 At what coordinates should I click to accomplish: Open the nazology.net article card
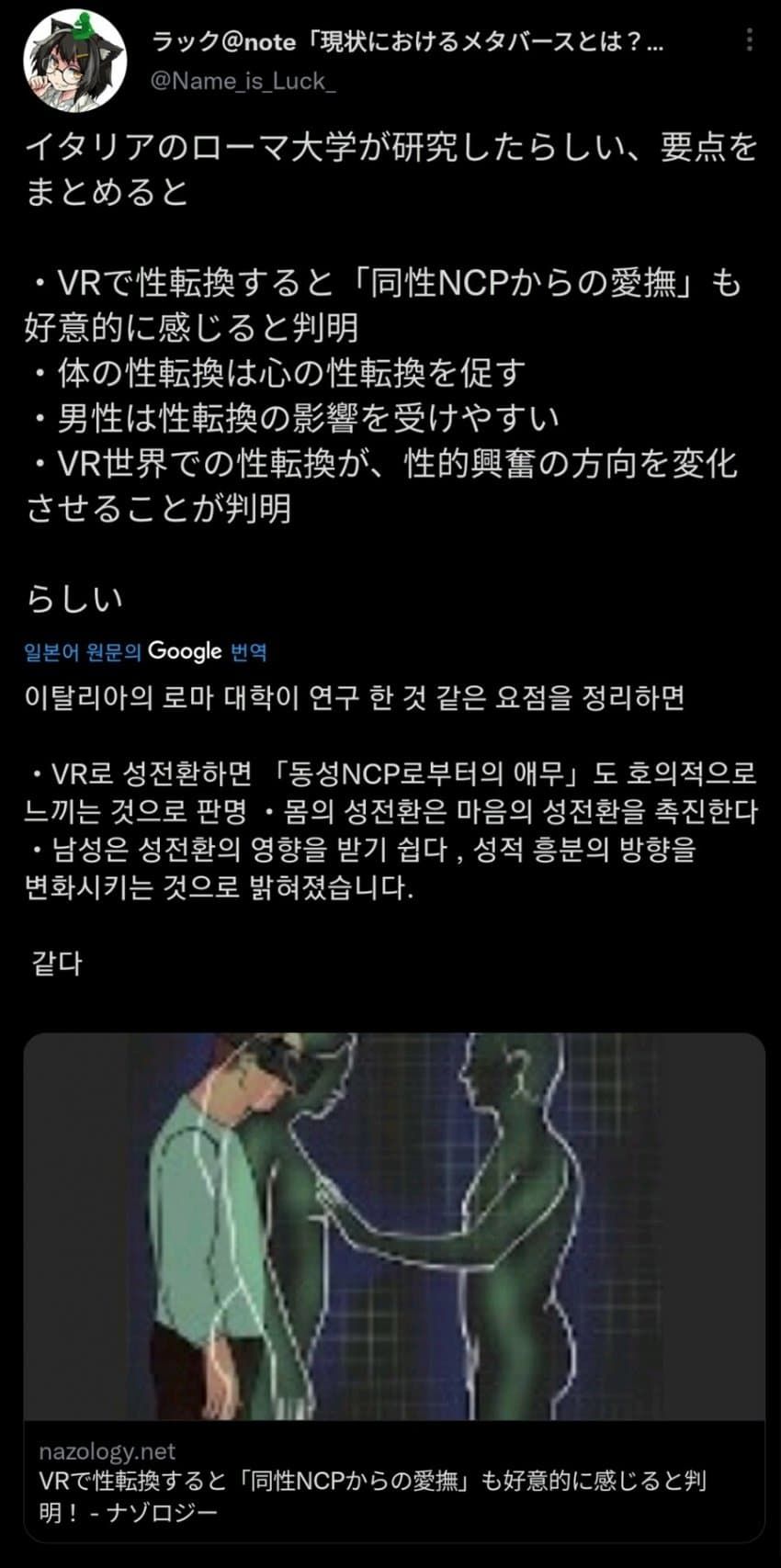(393, 1286)
